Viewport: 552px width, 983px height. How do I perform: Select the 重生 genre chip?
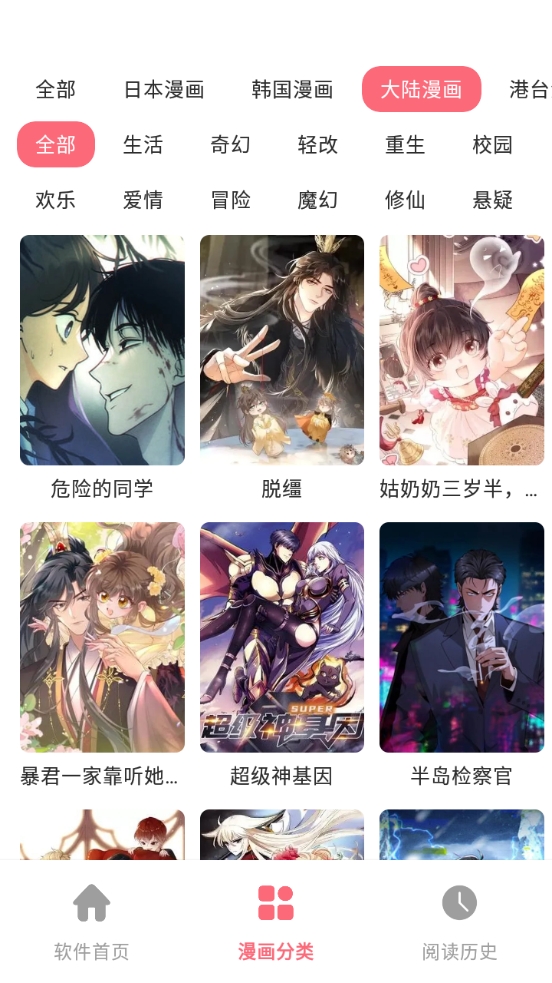coord(405,145)
